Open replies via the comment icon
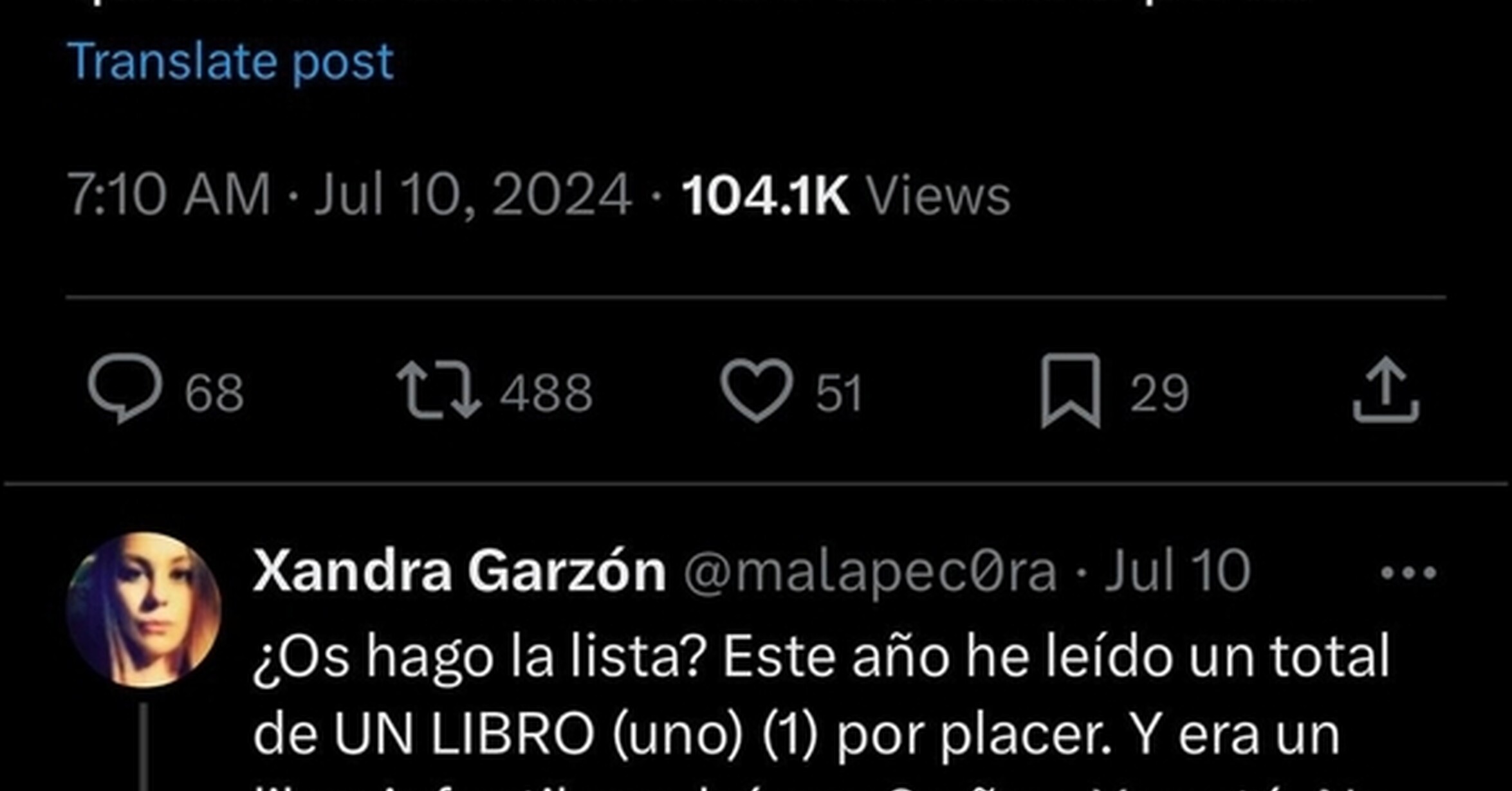 (x=125, y=388)
